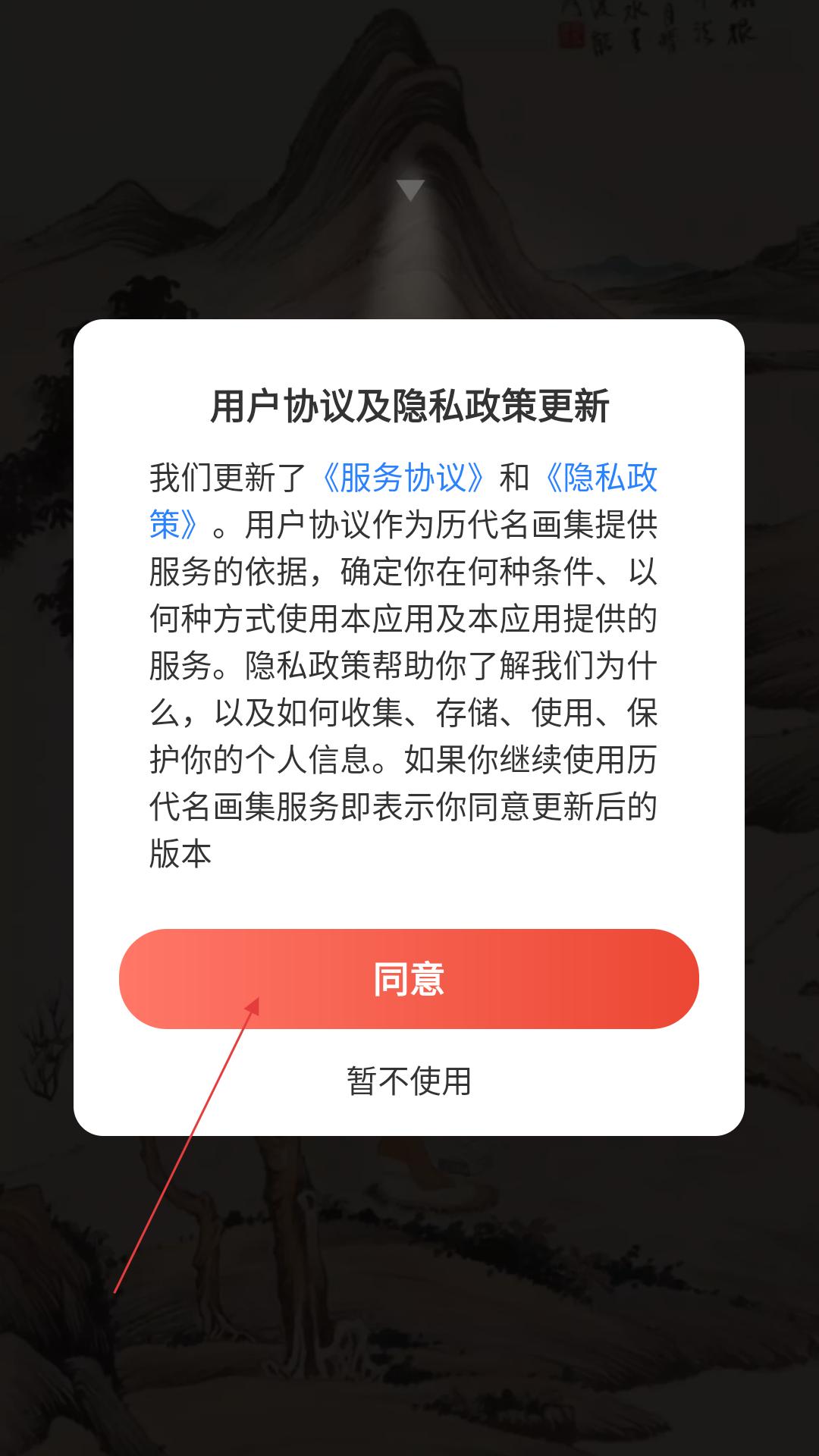819x1456 pixels.
Task: Open the 《服务协议》 link
Action: (x=402, y=478)
